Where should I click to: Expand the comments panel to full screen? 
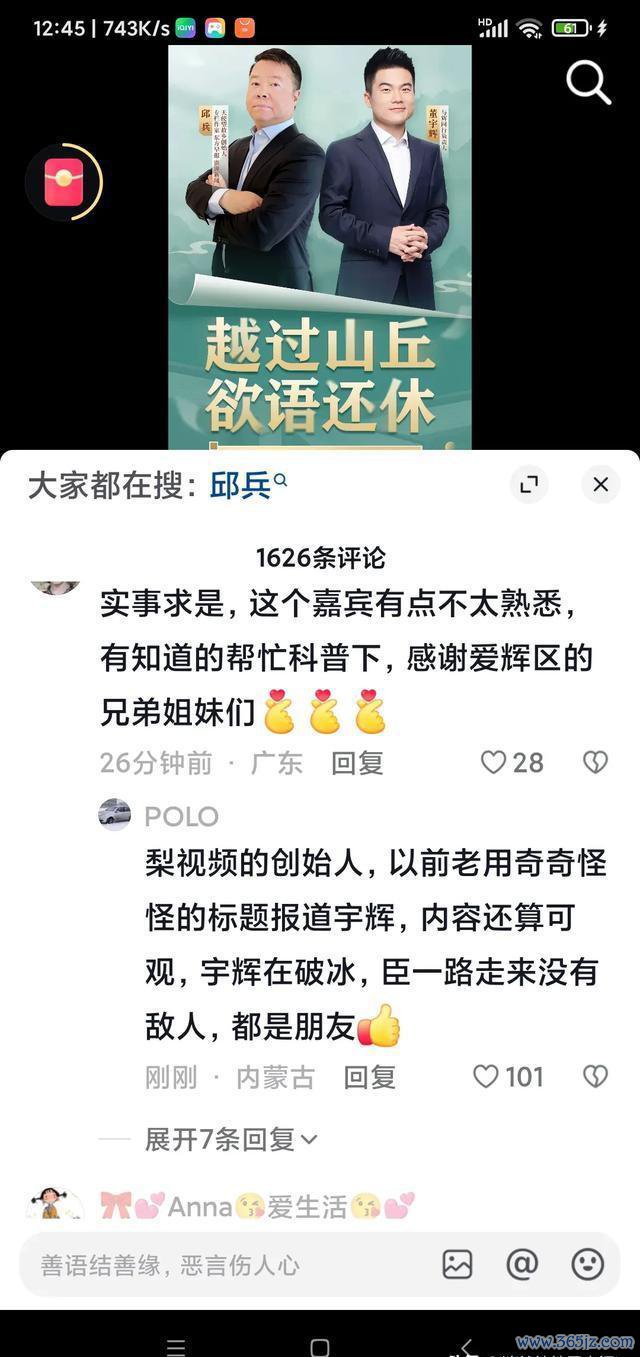[x=529, y=485]
